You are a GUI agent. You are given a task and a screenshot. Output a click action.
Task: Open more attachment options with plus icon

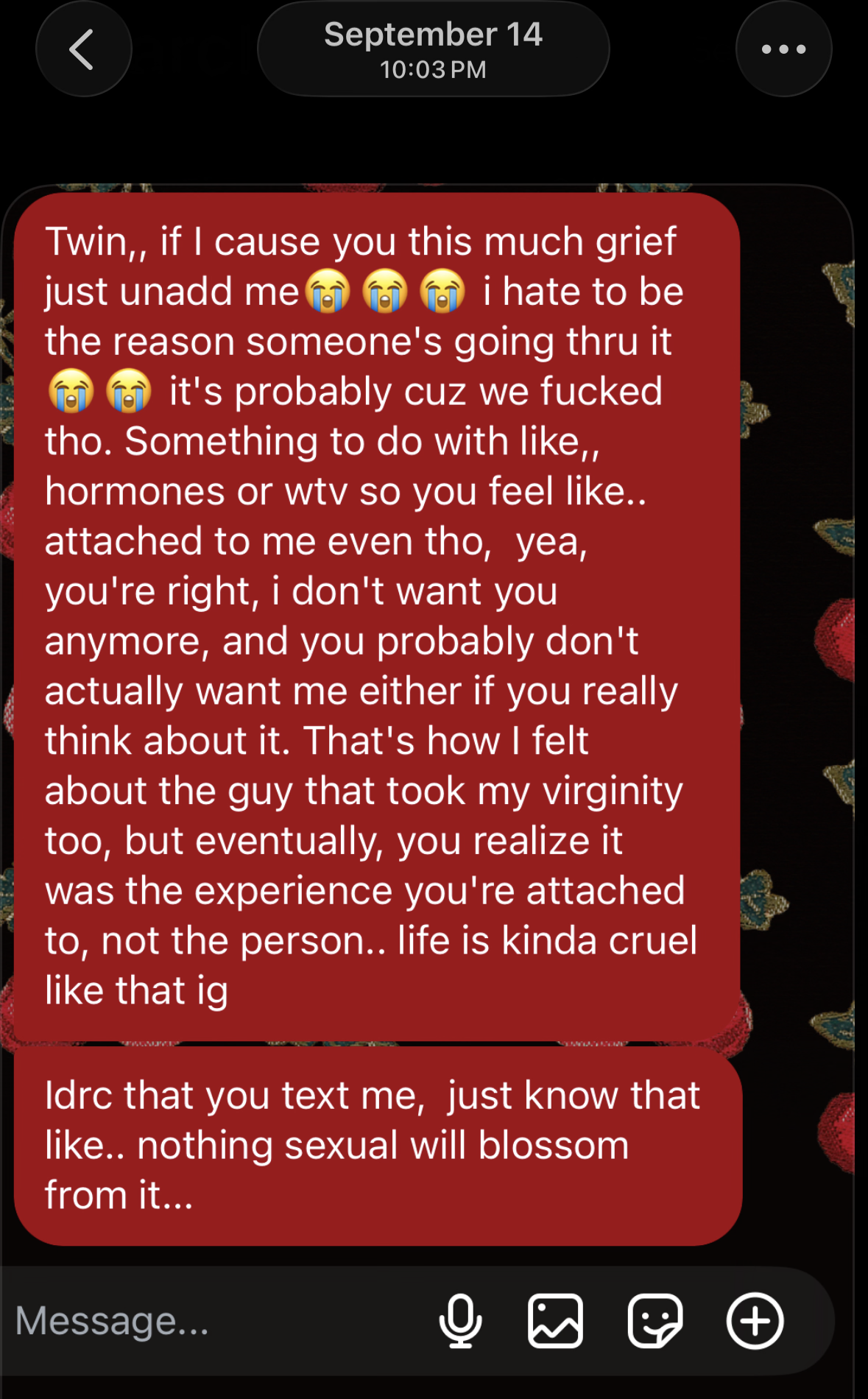click(x=755, y=1321)
